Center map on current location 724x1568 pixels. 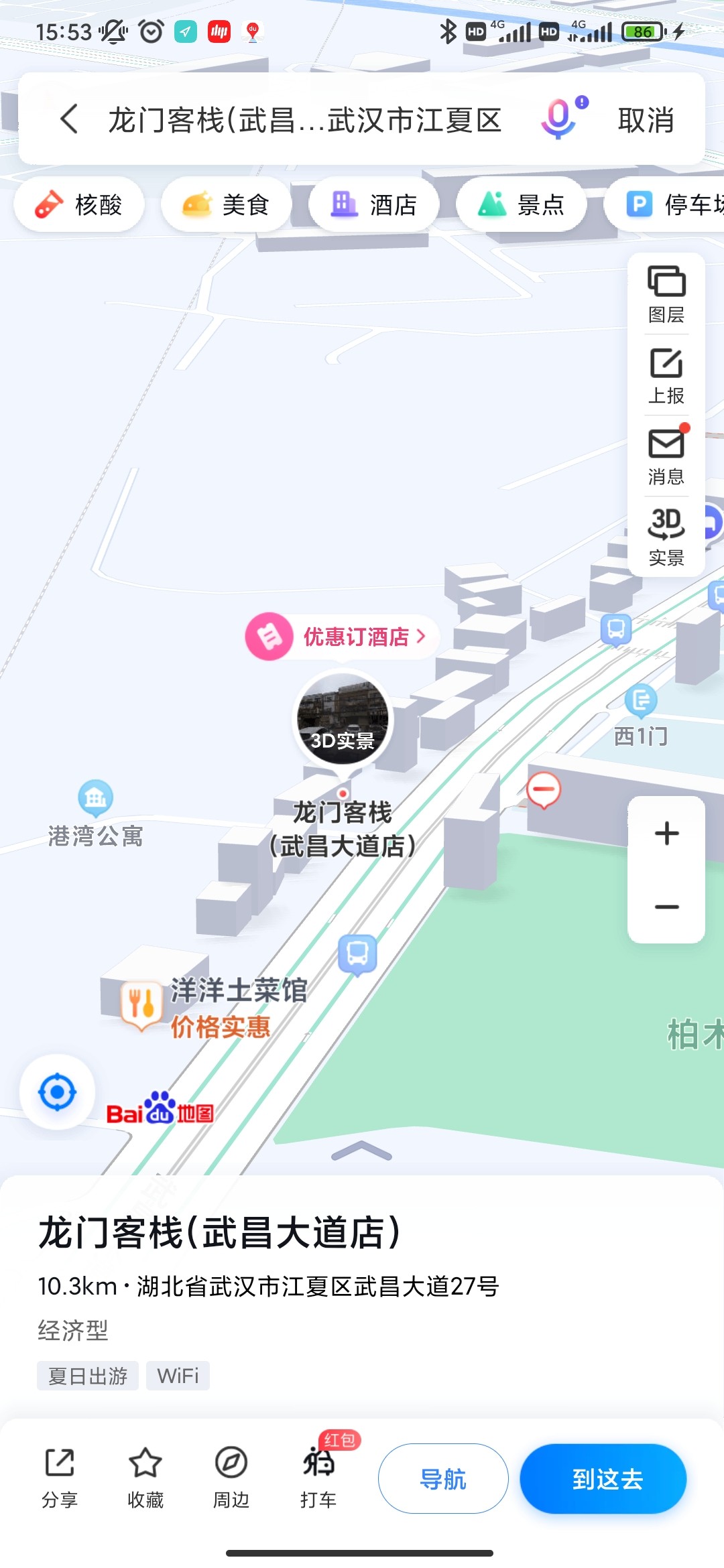point(56,1092)
